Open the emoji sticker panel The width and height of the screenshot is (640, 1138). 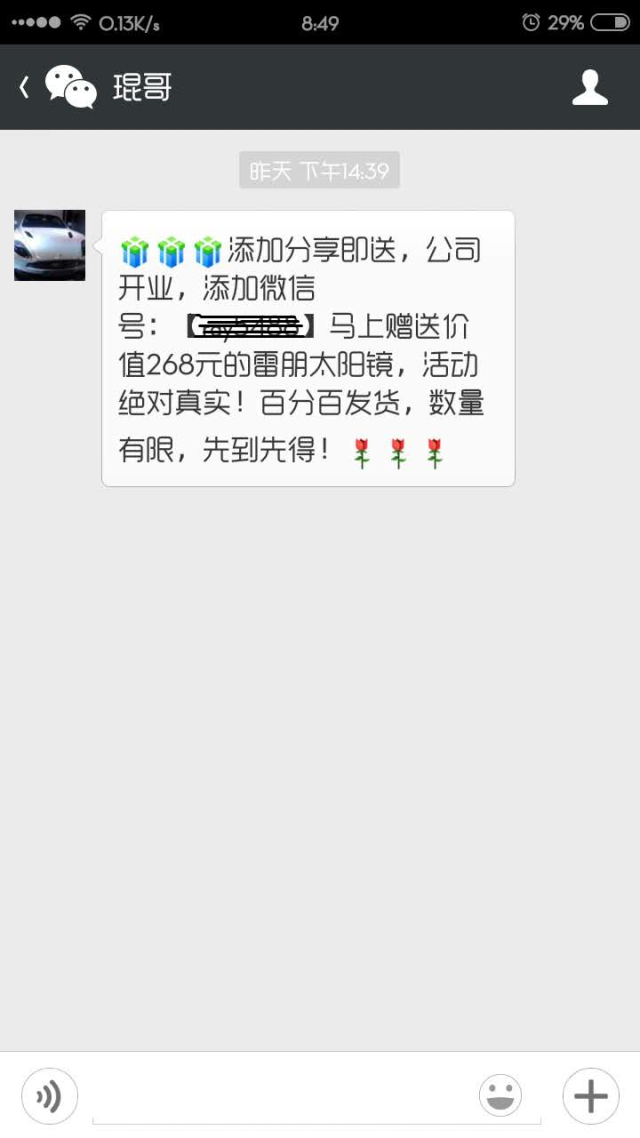click(500, 1096)
